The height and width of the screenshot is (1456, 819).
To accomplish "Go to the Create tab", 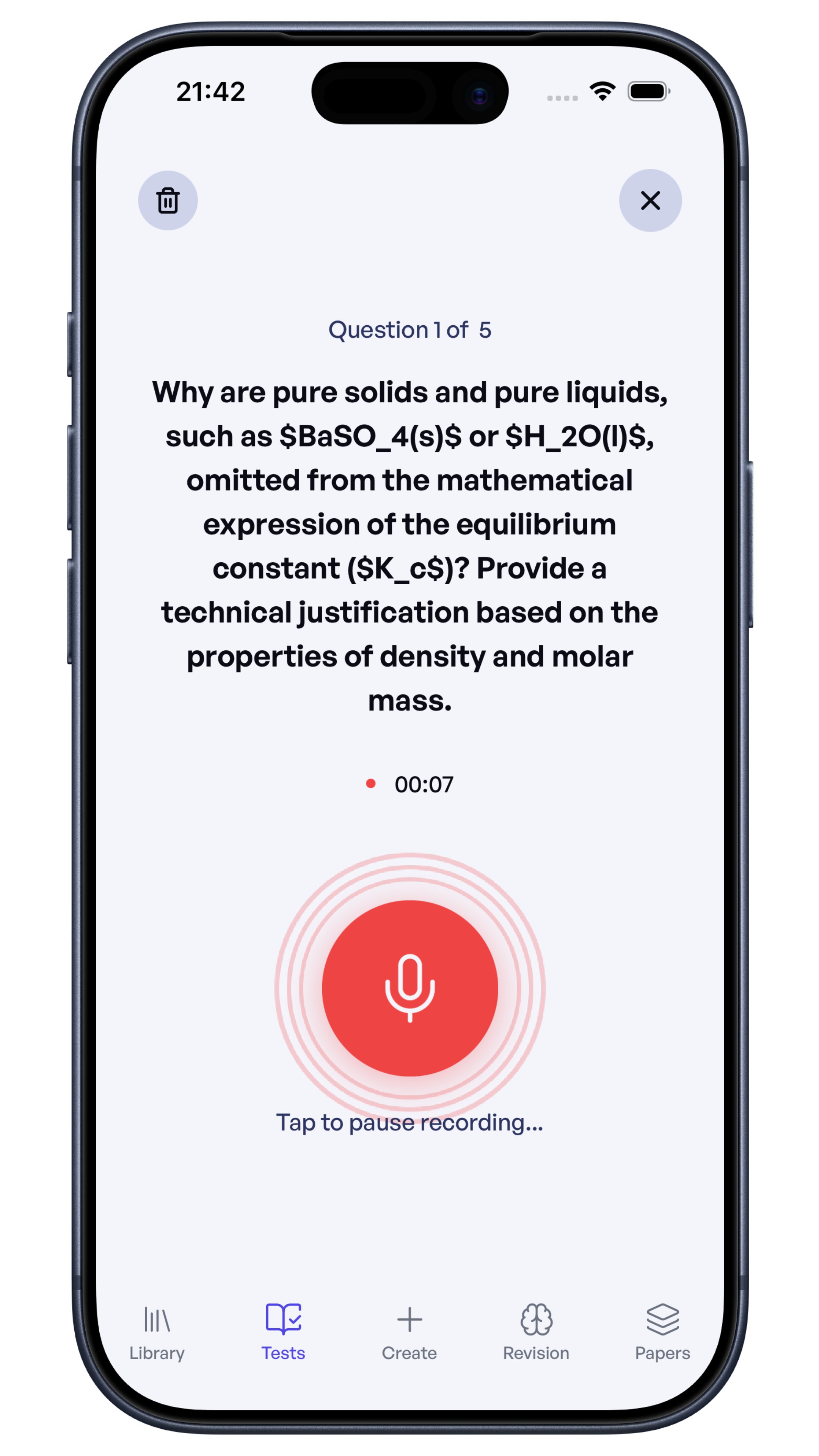I will point(409,1332).
